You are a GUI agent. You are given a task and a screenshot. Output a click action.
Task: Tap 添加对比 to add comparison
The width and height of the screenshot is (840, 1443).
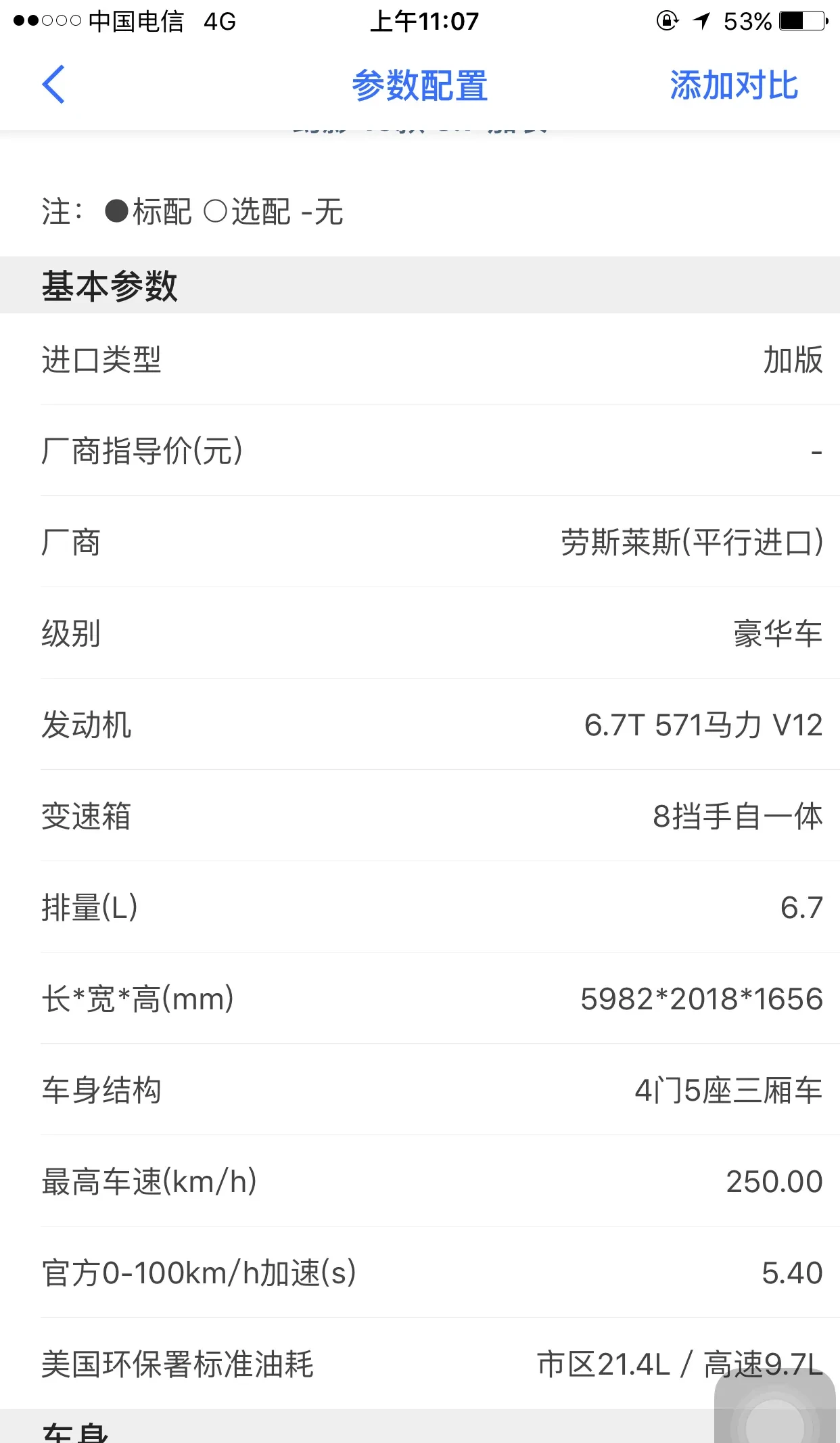click(734, 86)
